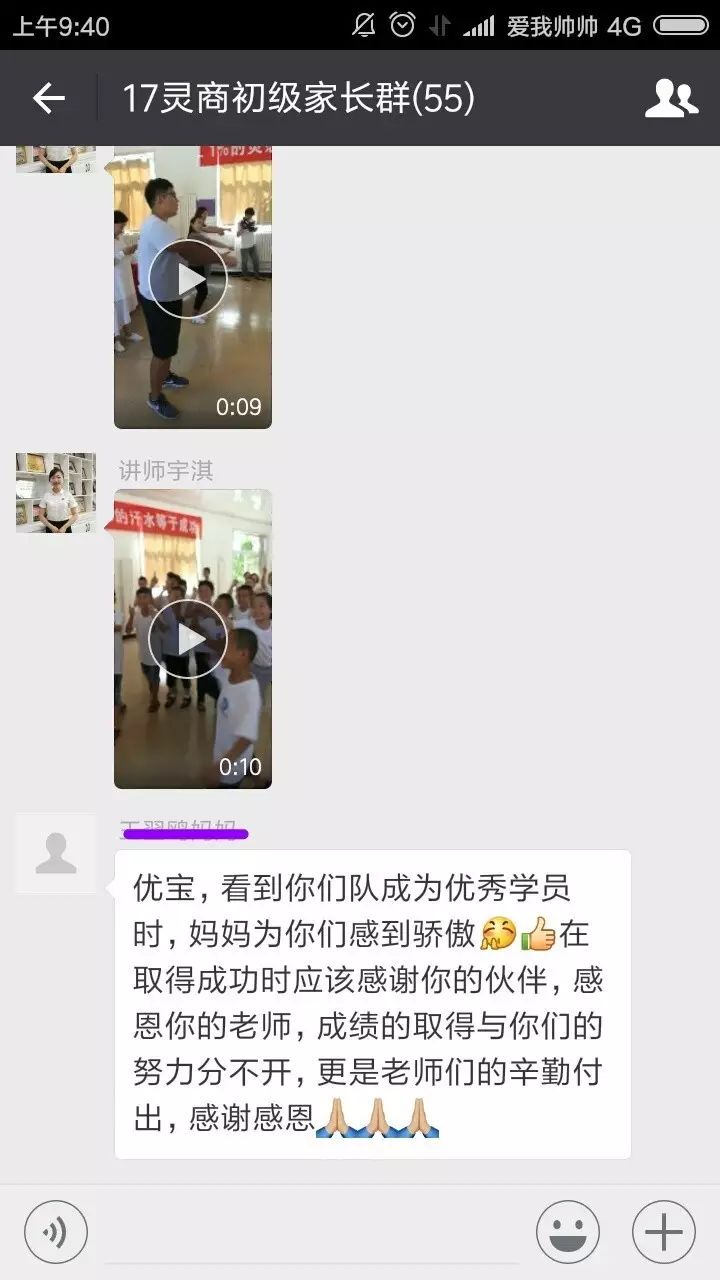Open group members info icon

click(x=671, y=98)
